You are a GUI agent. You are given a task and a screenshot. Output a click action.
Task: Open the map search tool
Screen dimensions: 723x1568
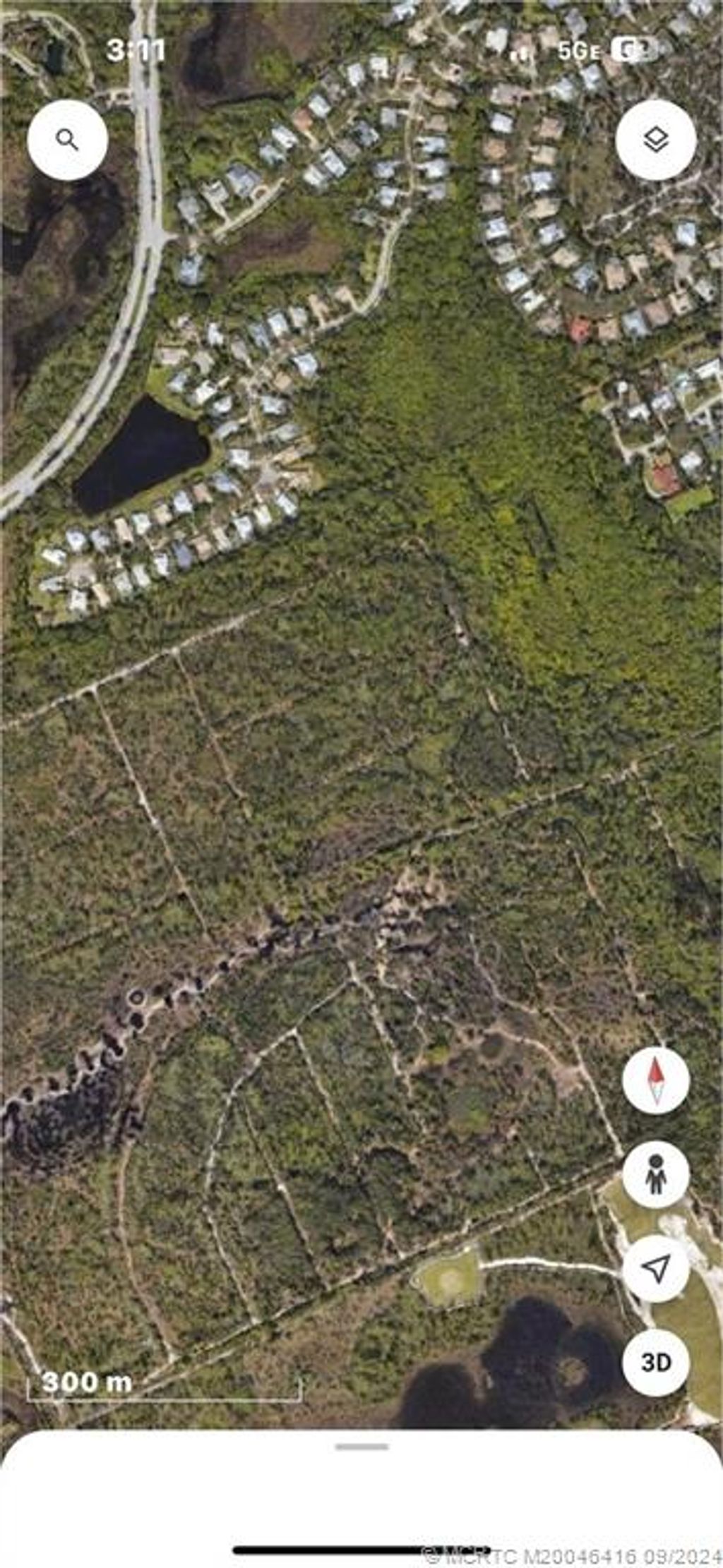coord(68,140)
